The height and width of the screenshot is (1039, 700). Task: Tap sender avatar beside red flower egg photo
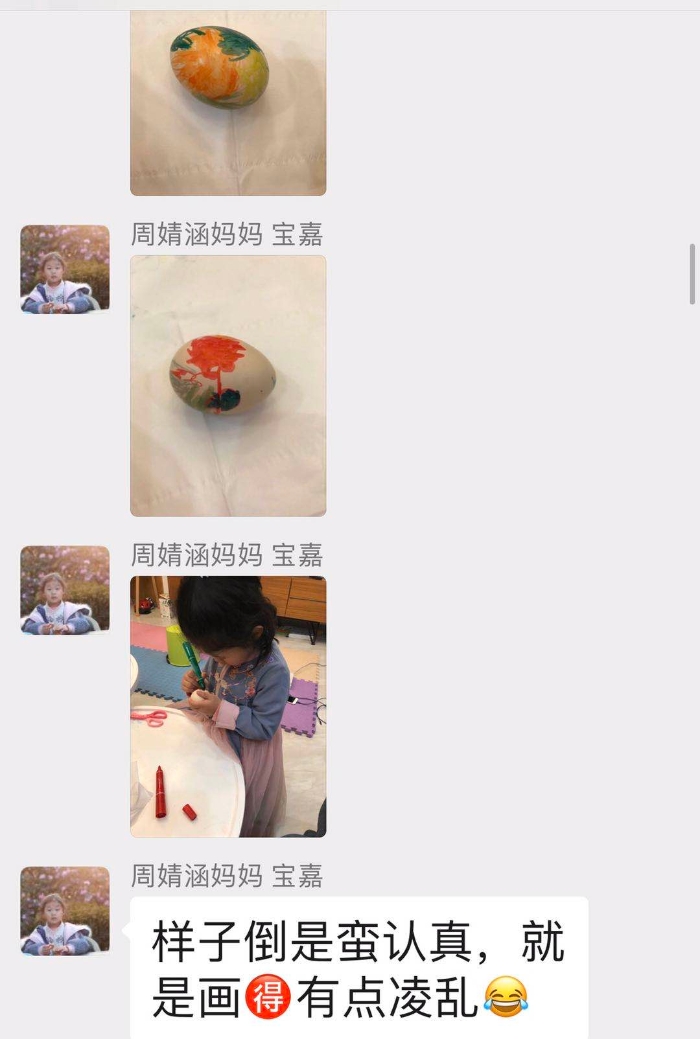point(65,269)
